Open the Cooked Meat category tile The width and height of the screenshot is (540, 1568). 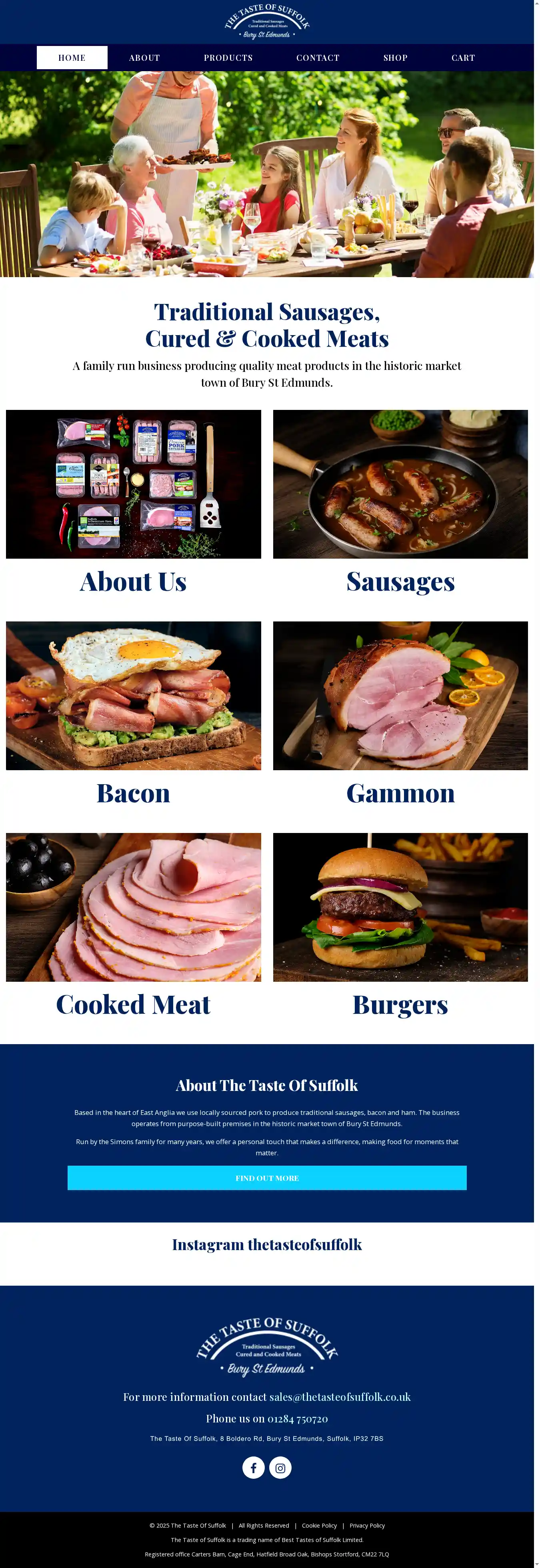point(133,907)
